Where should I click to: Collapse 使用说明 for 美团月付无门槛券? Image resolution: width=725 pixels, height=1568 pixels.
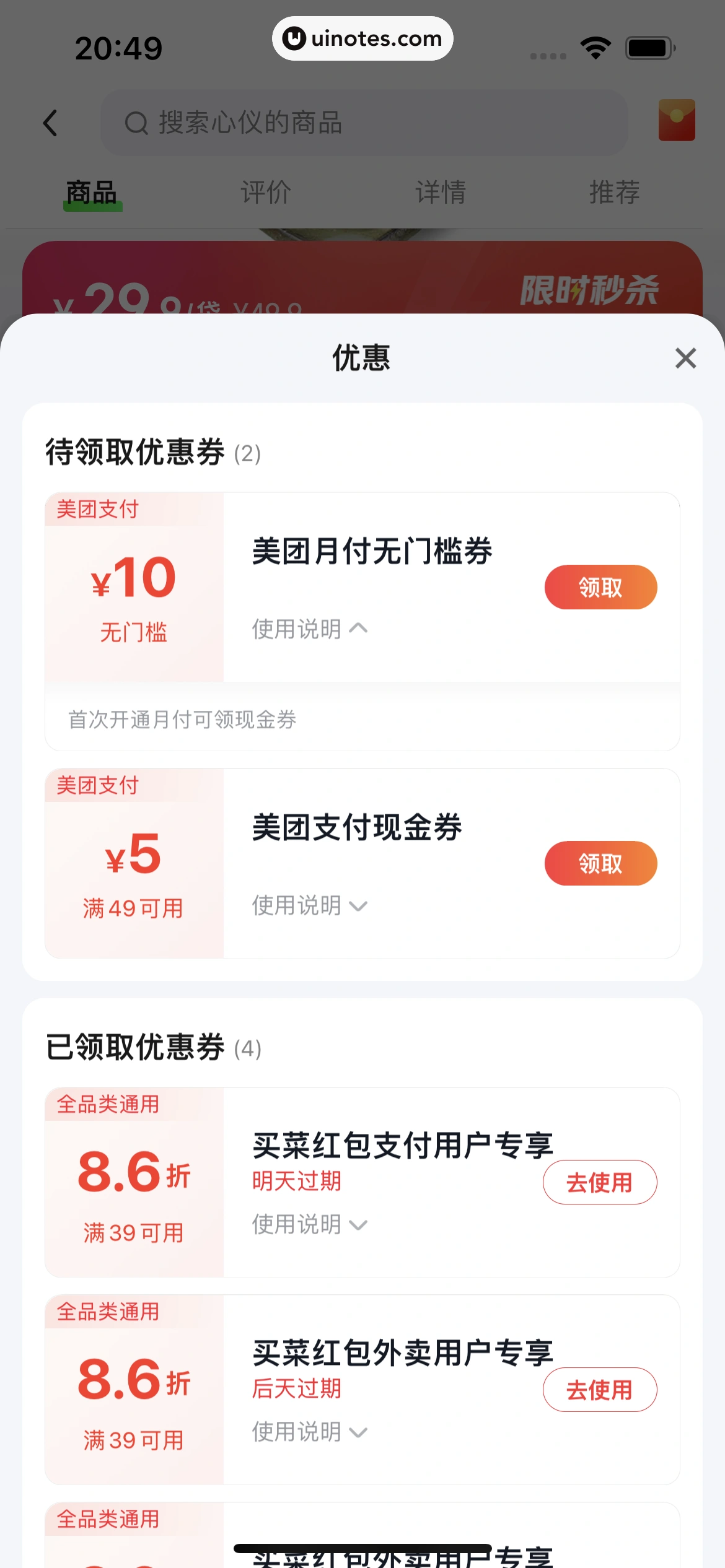point(309,629)
